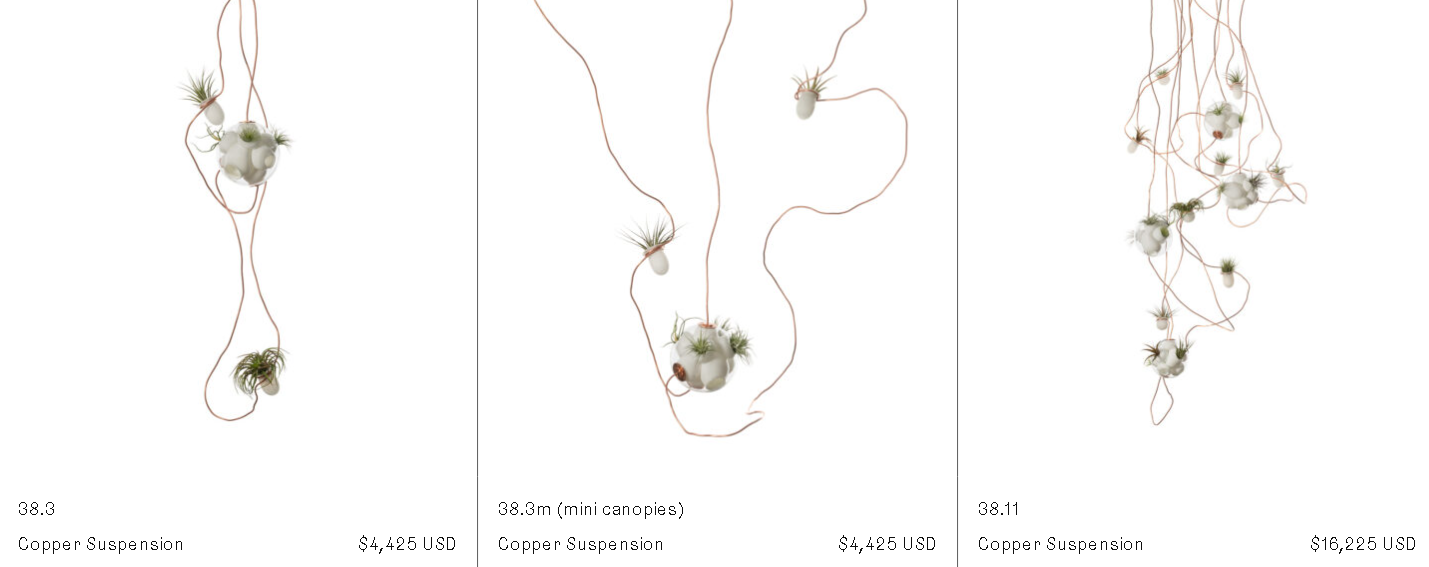Open the 38.11 Copper Suspension product
The image size is (1429, 567).
pos(998,509)
